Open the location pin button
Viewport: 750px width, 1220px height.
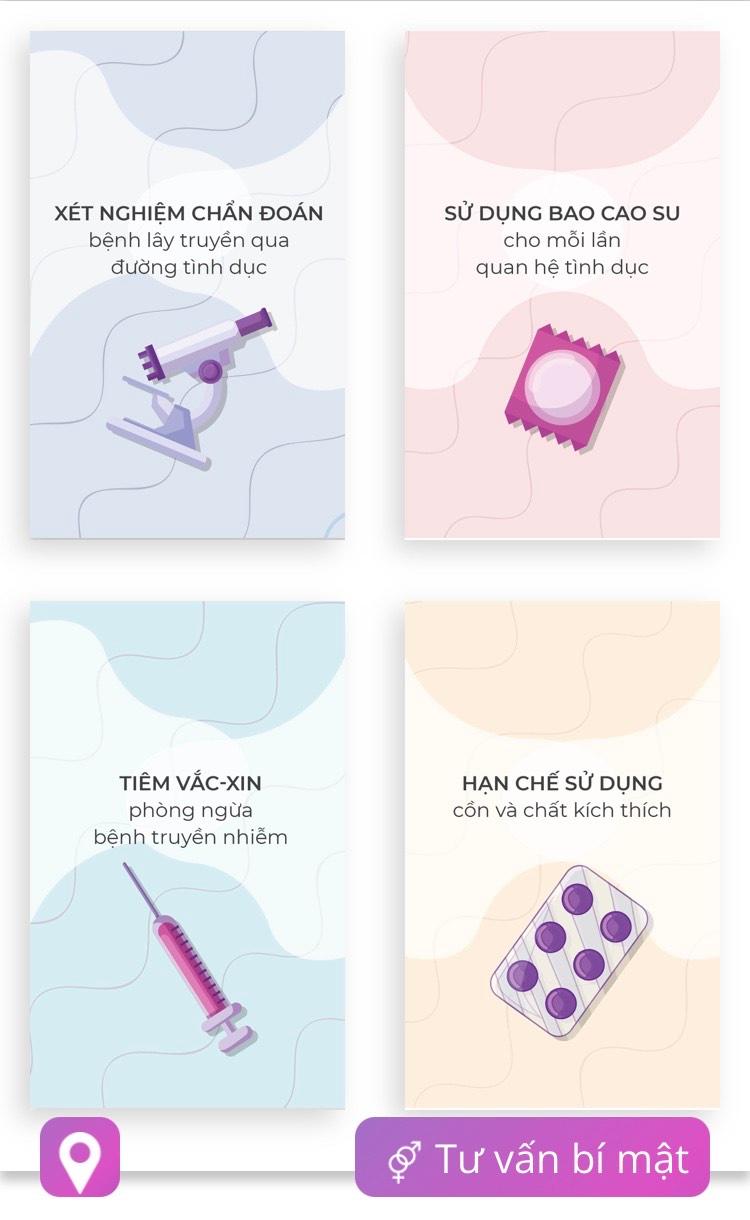point(80,1157)
